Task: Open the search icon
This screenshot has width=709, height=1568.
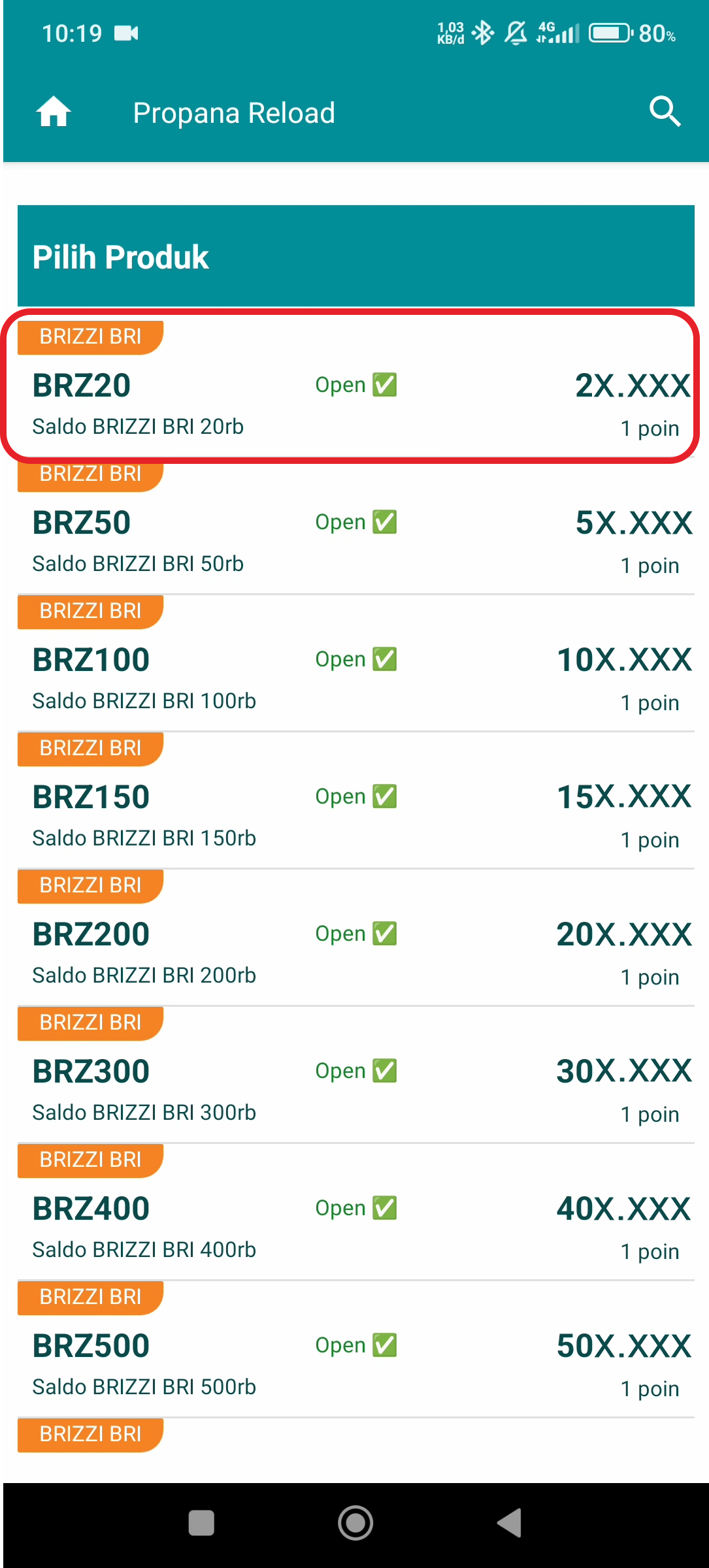Action: pyautogui.click(x=665, y=112)
